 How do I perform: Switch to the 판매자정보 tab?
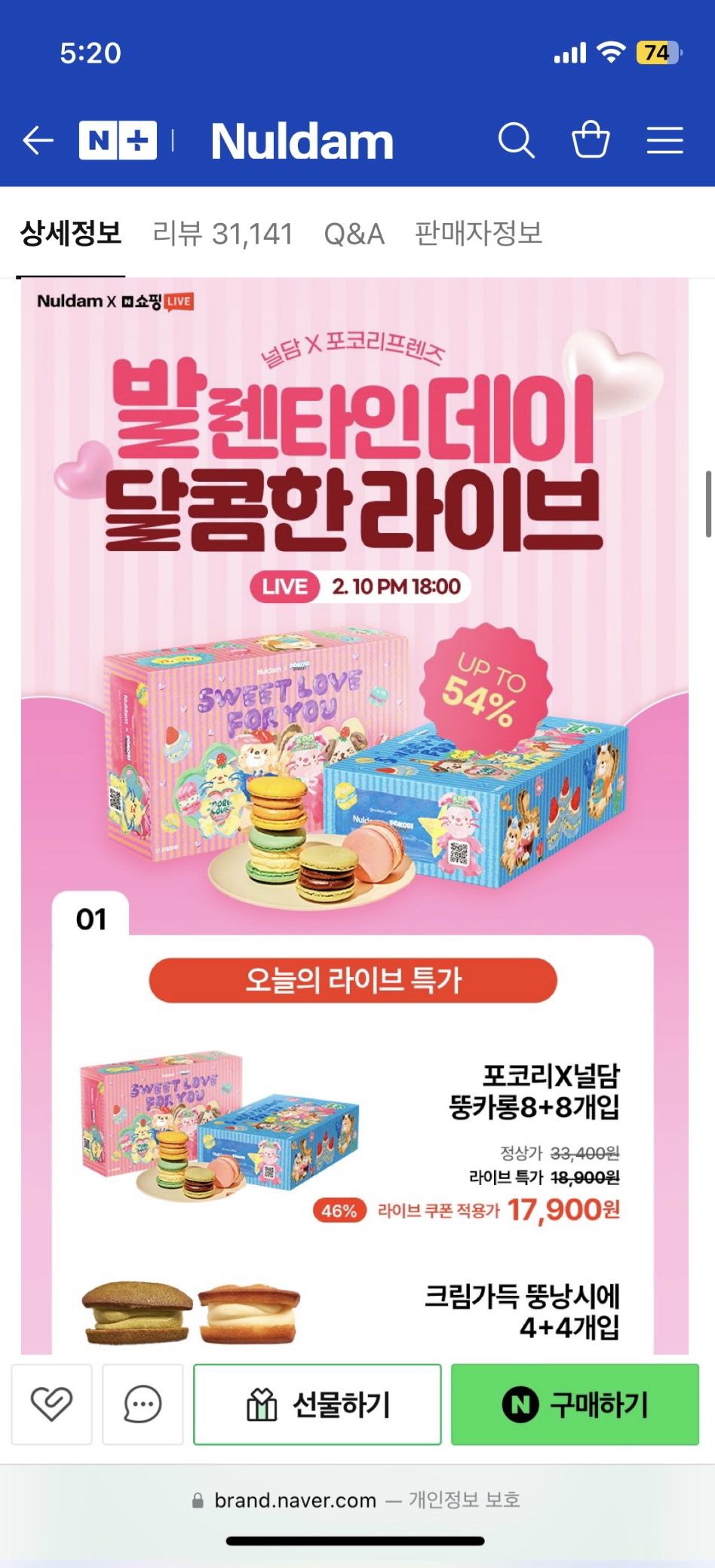tap(479, 233)
